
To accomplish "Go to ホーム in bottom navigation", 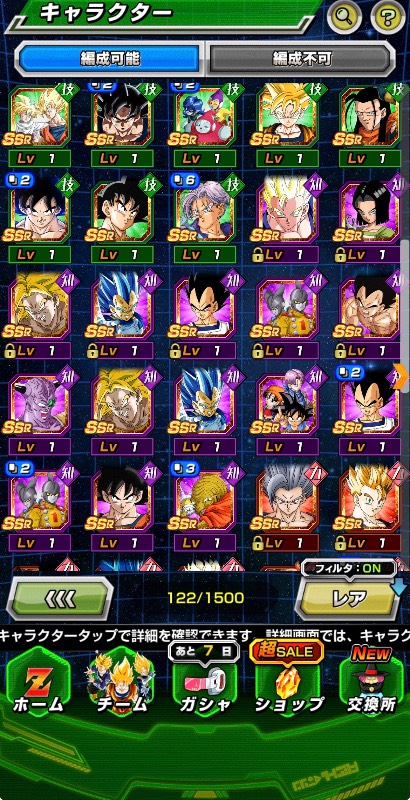I will (x=38, y=685).
